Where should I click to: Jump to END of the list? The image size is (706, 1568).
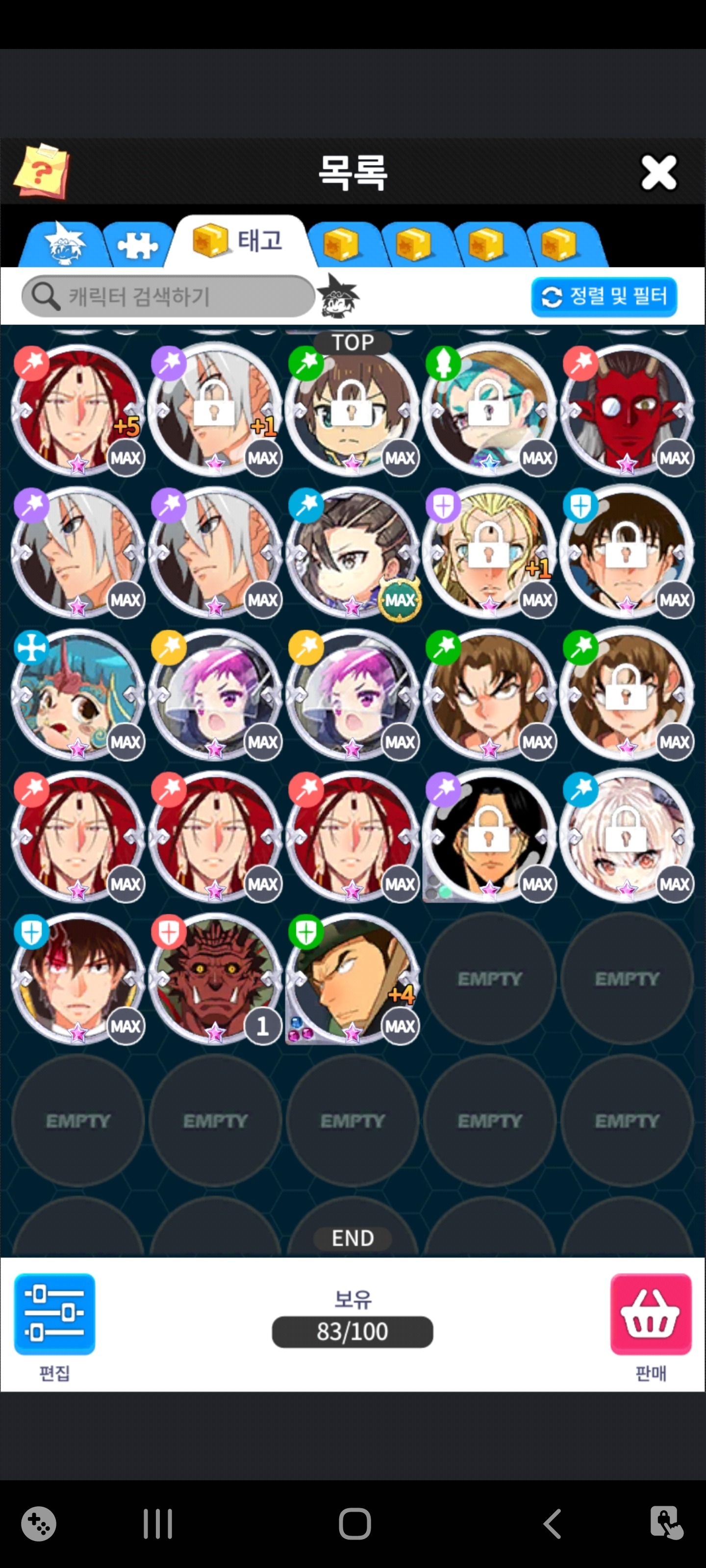[x=352, y=1237]
